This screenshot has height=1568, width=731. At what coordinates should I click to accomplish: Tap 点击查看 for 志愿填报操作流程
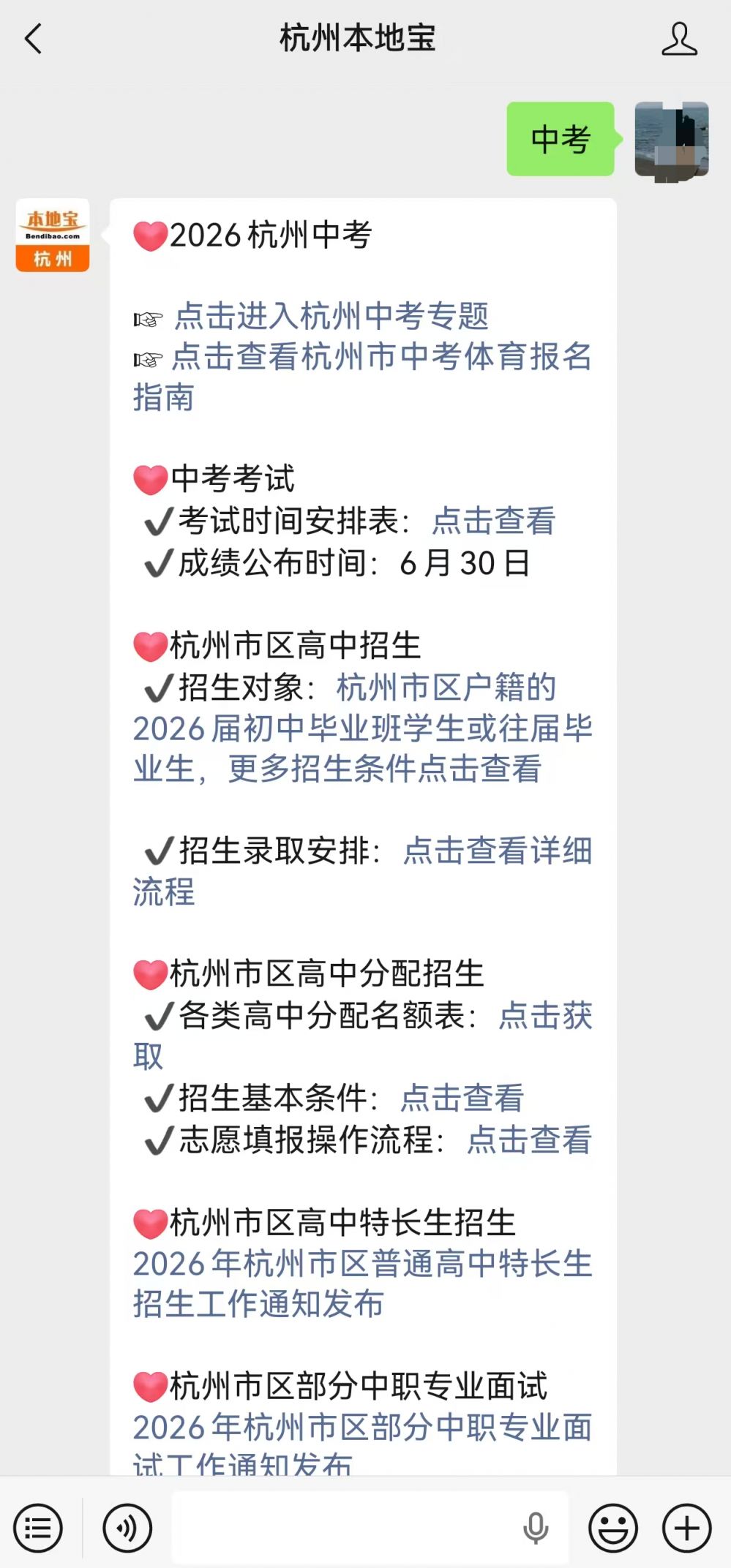pos(529,1139)
